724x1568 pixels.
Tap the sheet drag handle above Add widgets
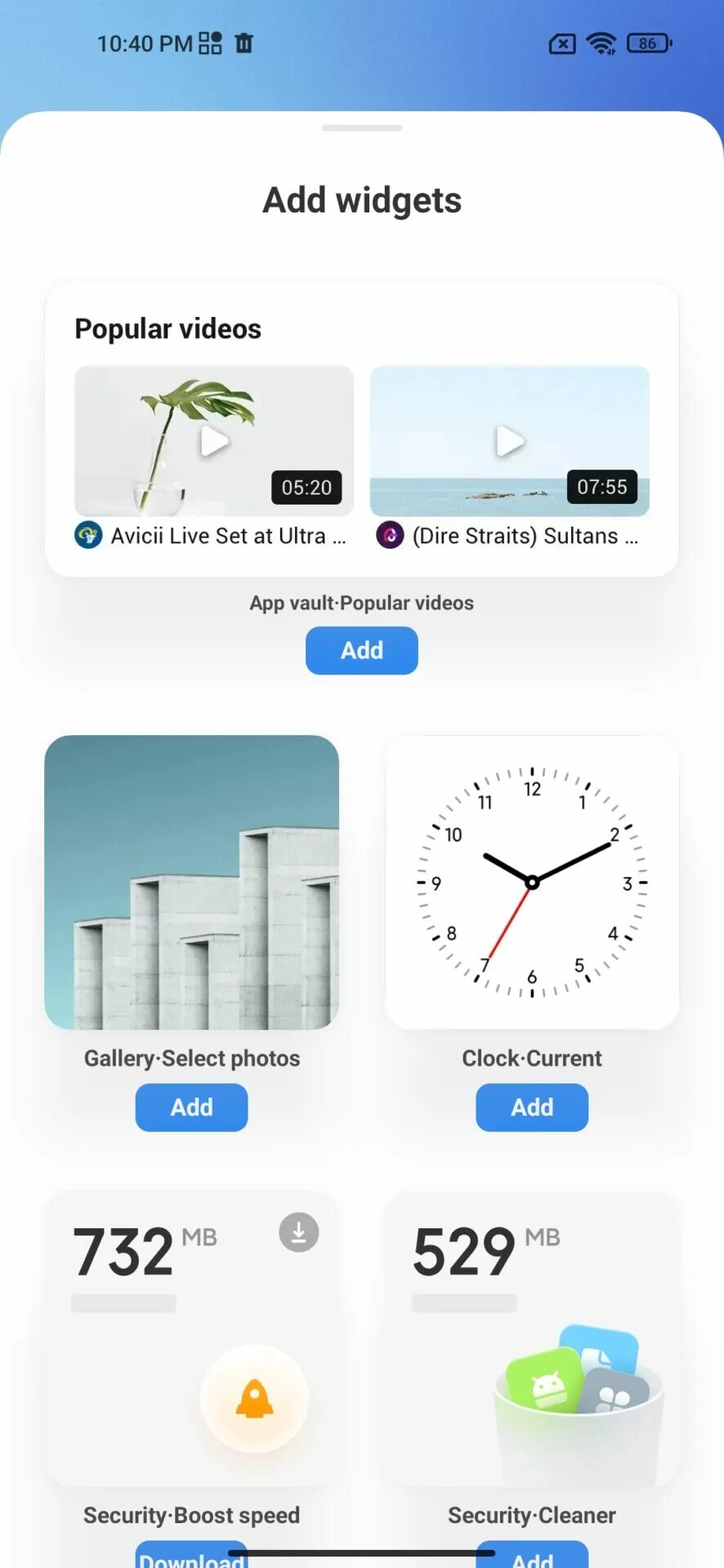(361, 128)
